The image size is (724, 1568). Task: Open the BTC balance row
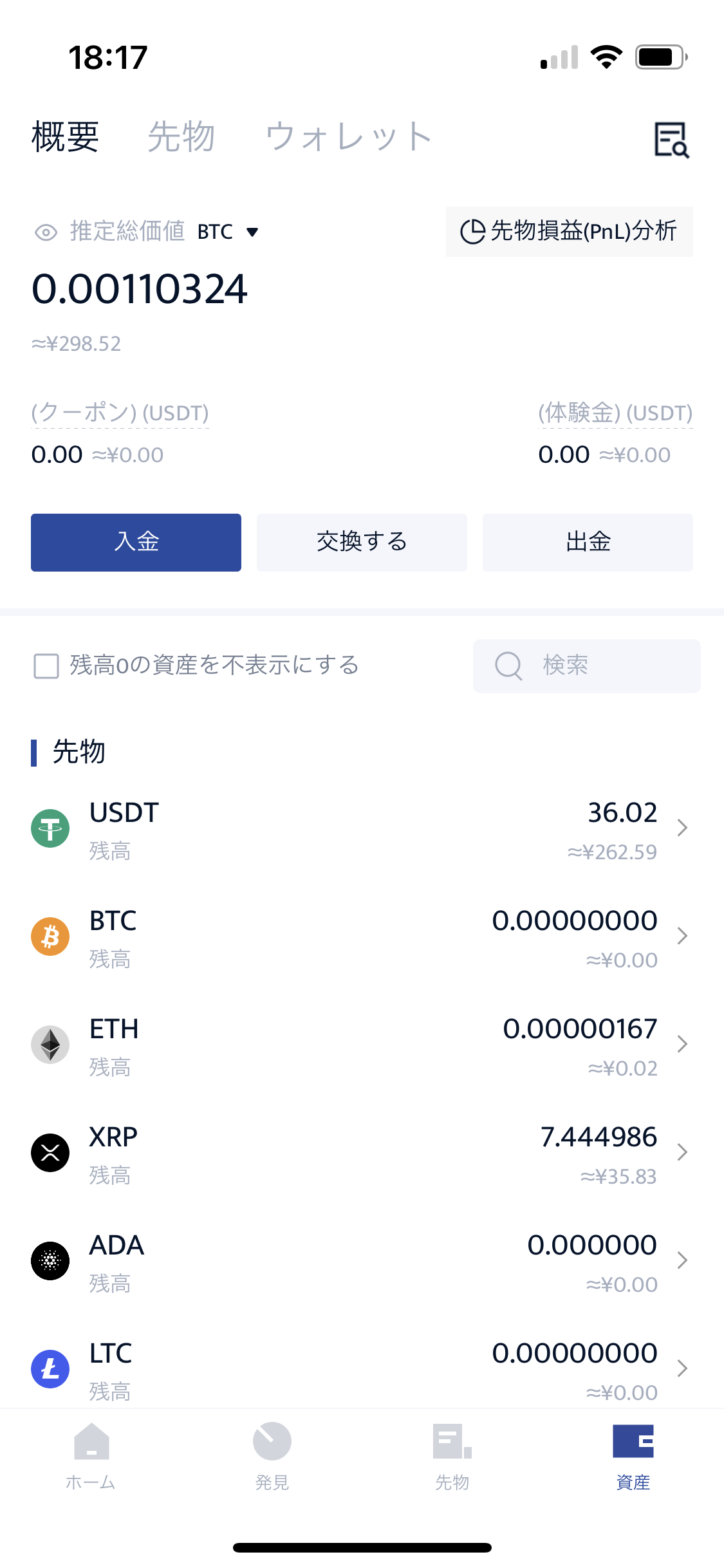tap(362, 937)
